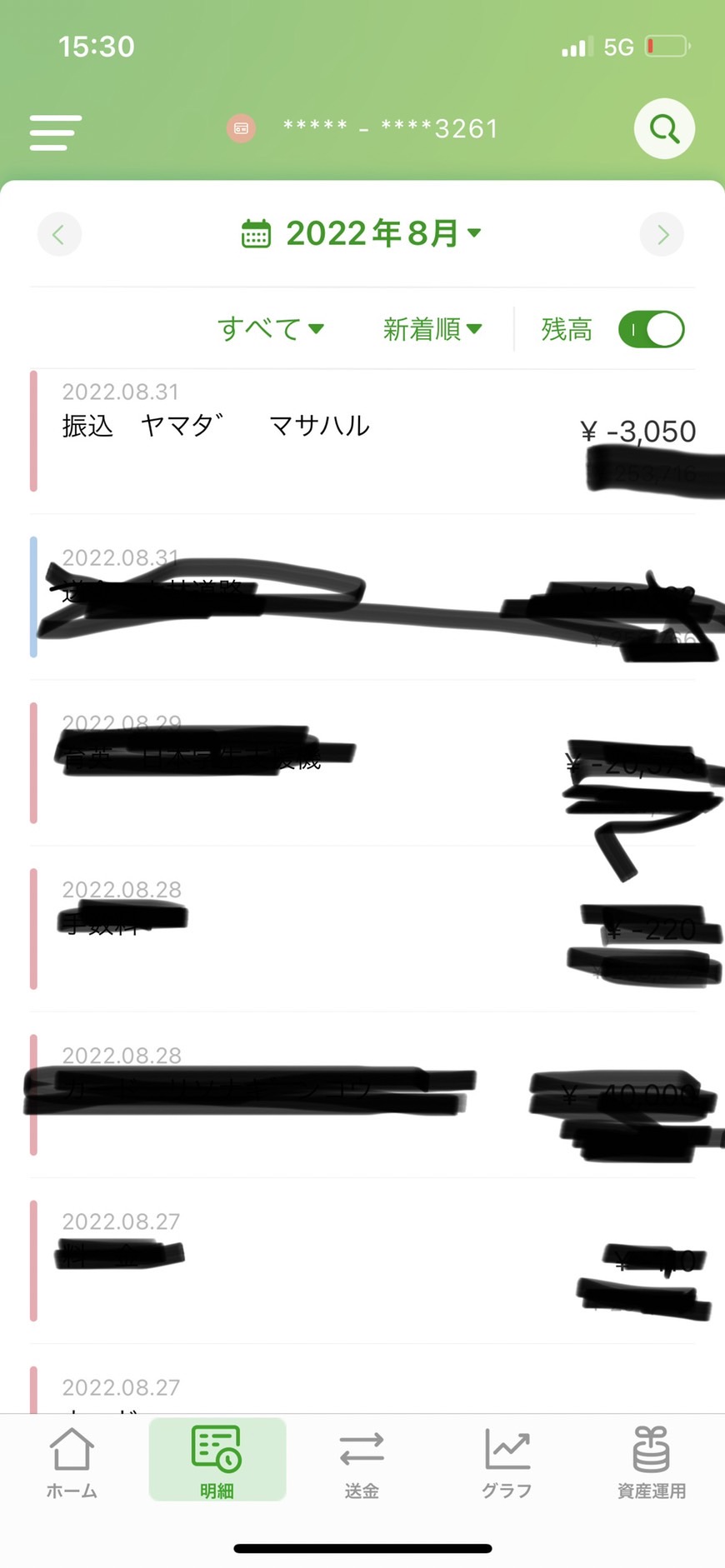Open the search magnifier
The height and width of the screenshot is (1568, 725).
coord(664,128)
